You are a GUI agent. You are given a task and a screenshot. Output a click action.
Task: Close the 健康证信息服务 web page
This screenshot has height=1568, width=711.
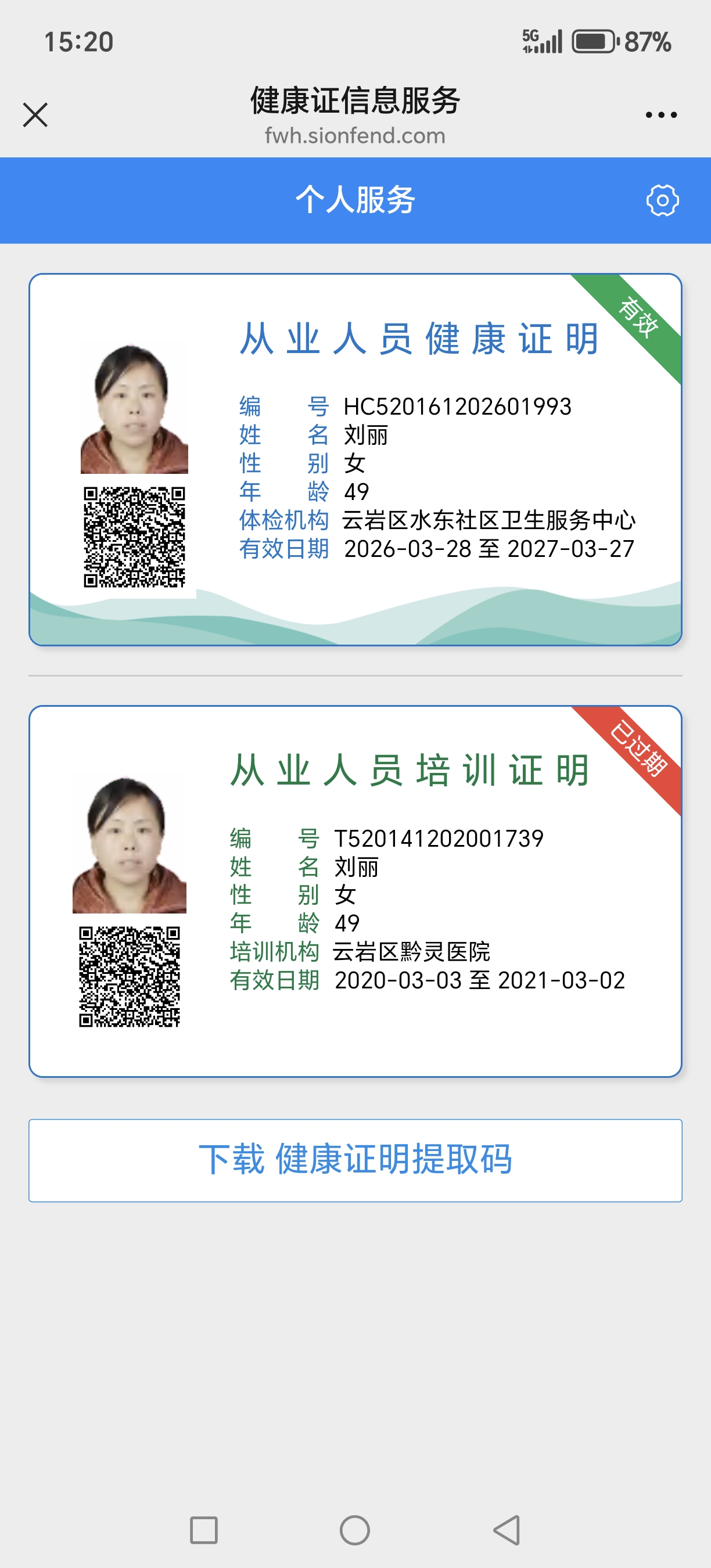[x=35, y=114]
